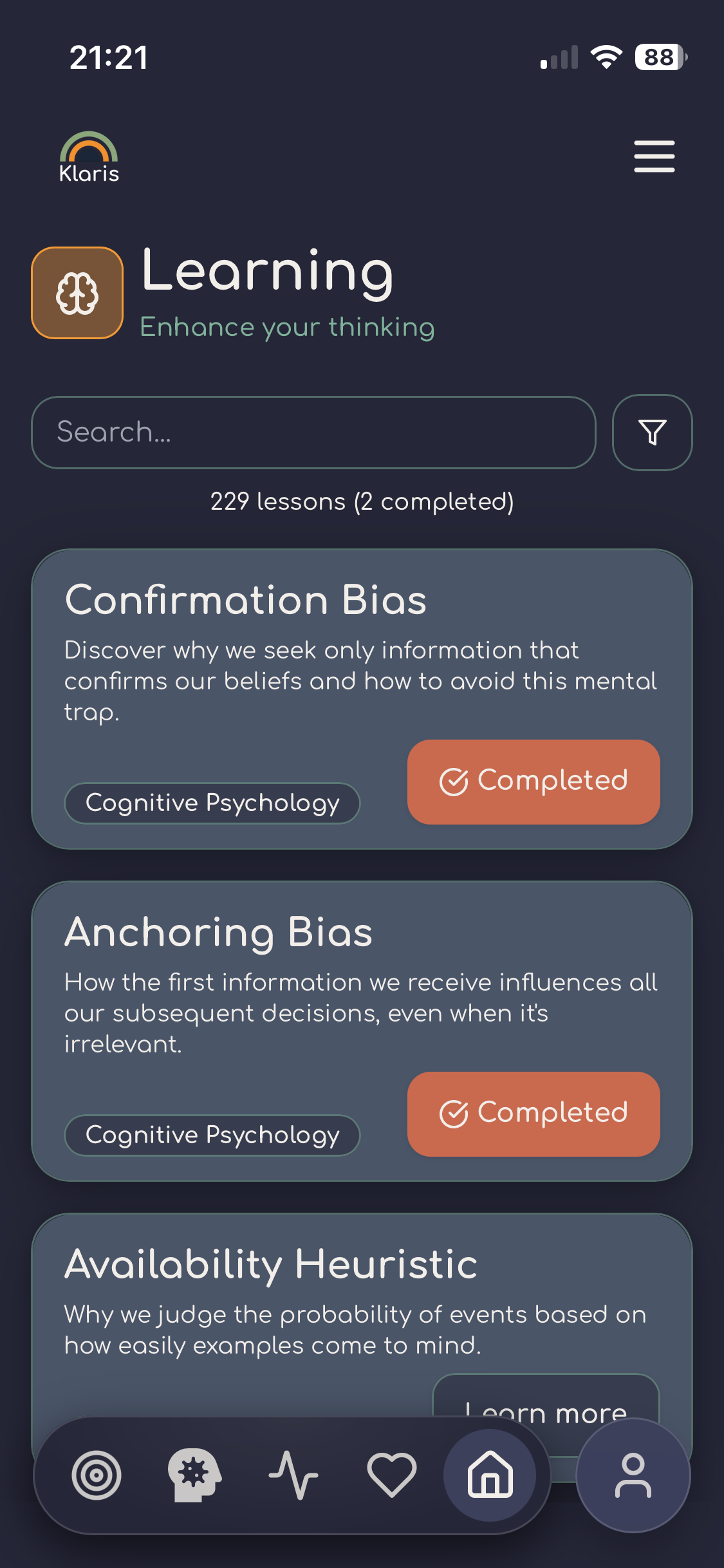
Task: Go to the home tab
Action: (490, 1475)
